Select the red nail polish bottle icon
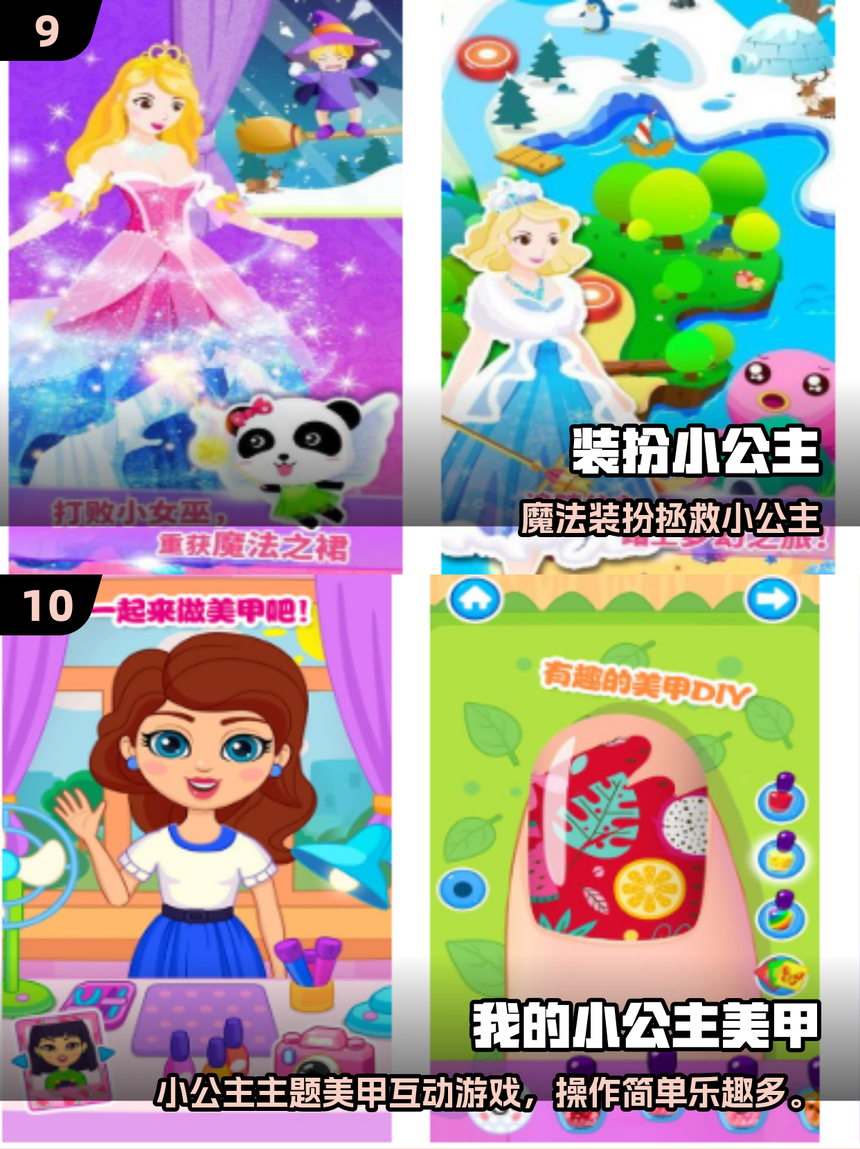Image resolution: width=860 pixels, height=1149 pixels. pos(780,800)
